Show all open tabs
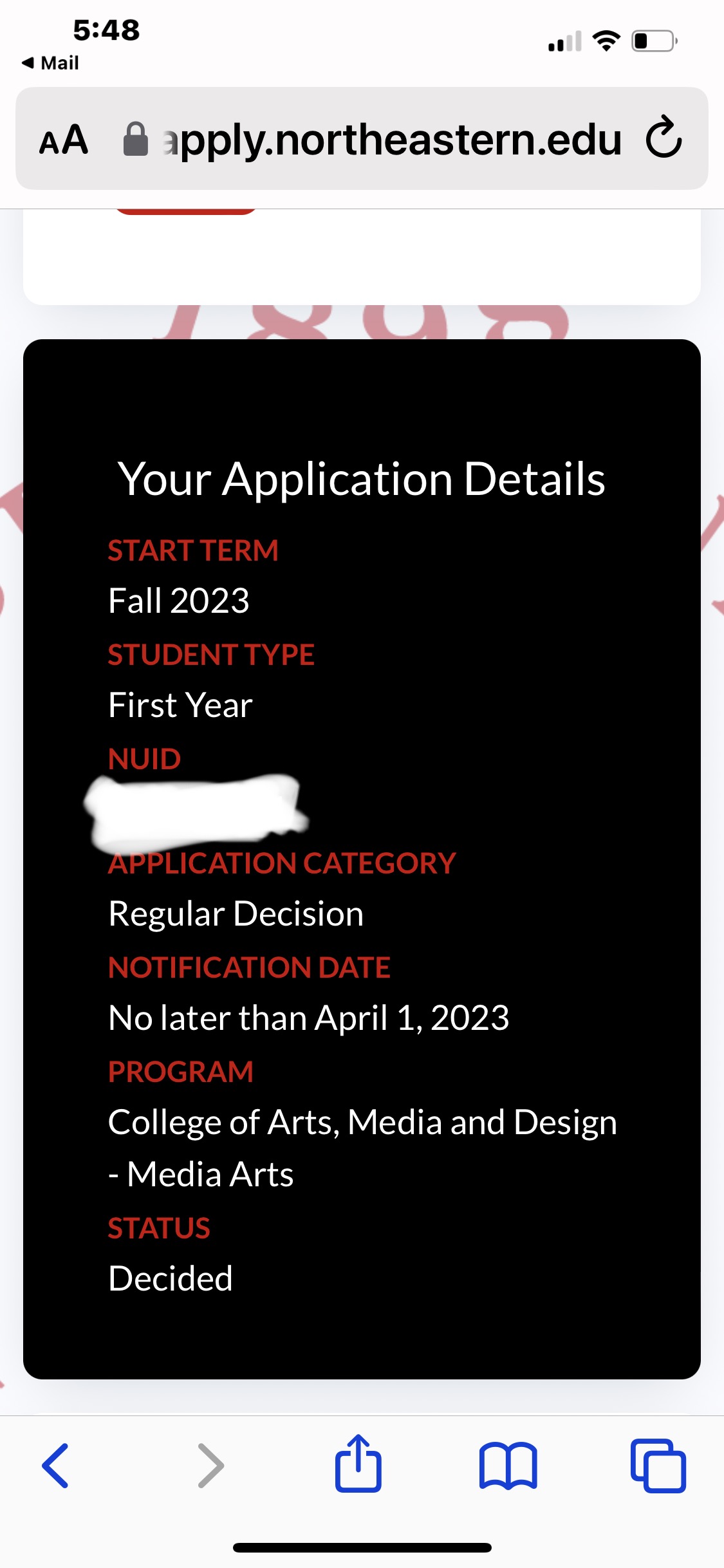724x1568 pixels. pos(658,1466)
